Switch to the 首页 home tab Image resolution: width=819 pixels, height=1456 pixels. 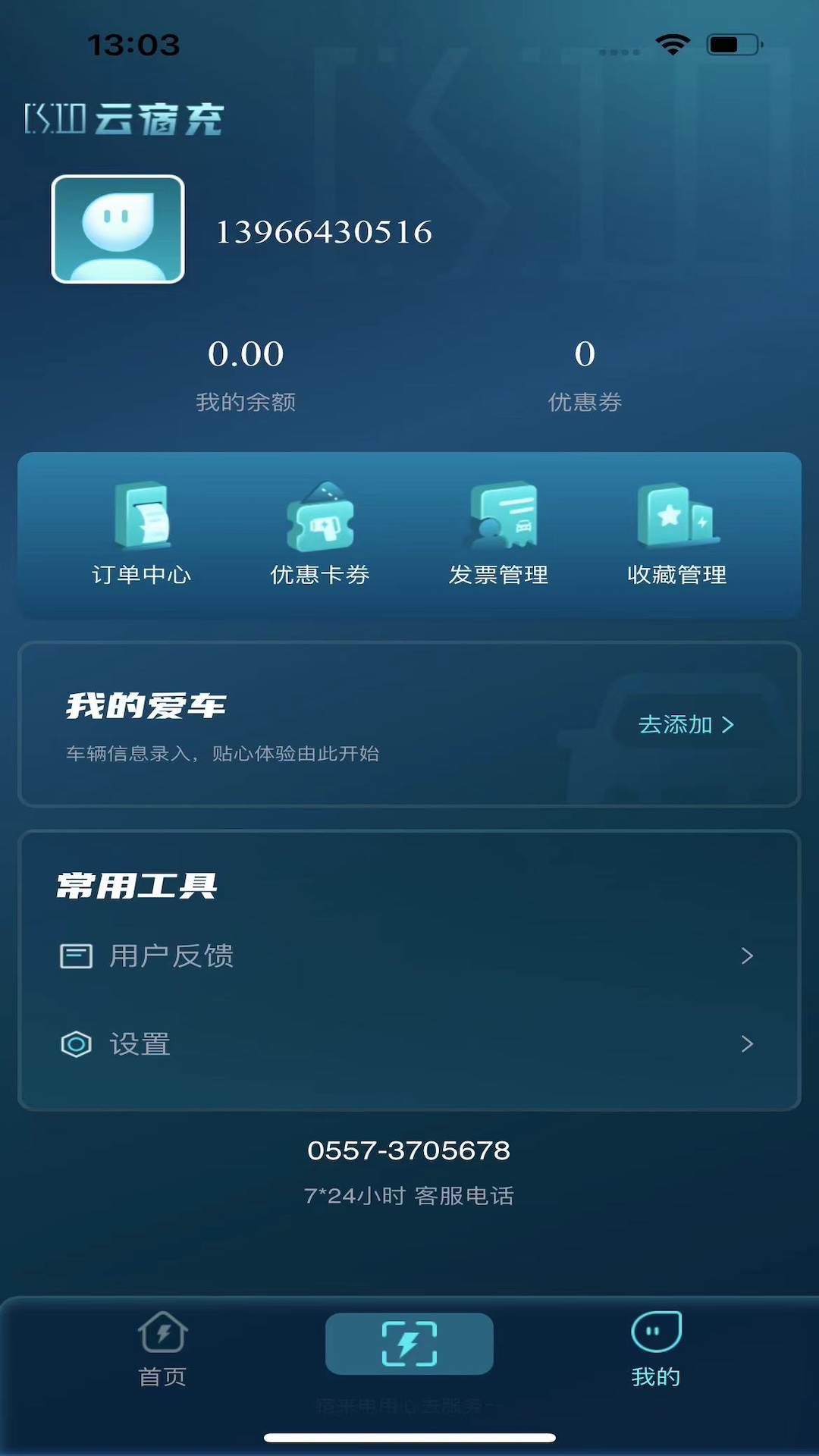[x=162, y=1350]
